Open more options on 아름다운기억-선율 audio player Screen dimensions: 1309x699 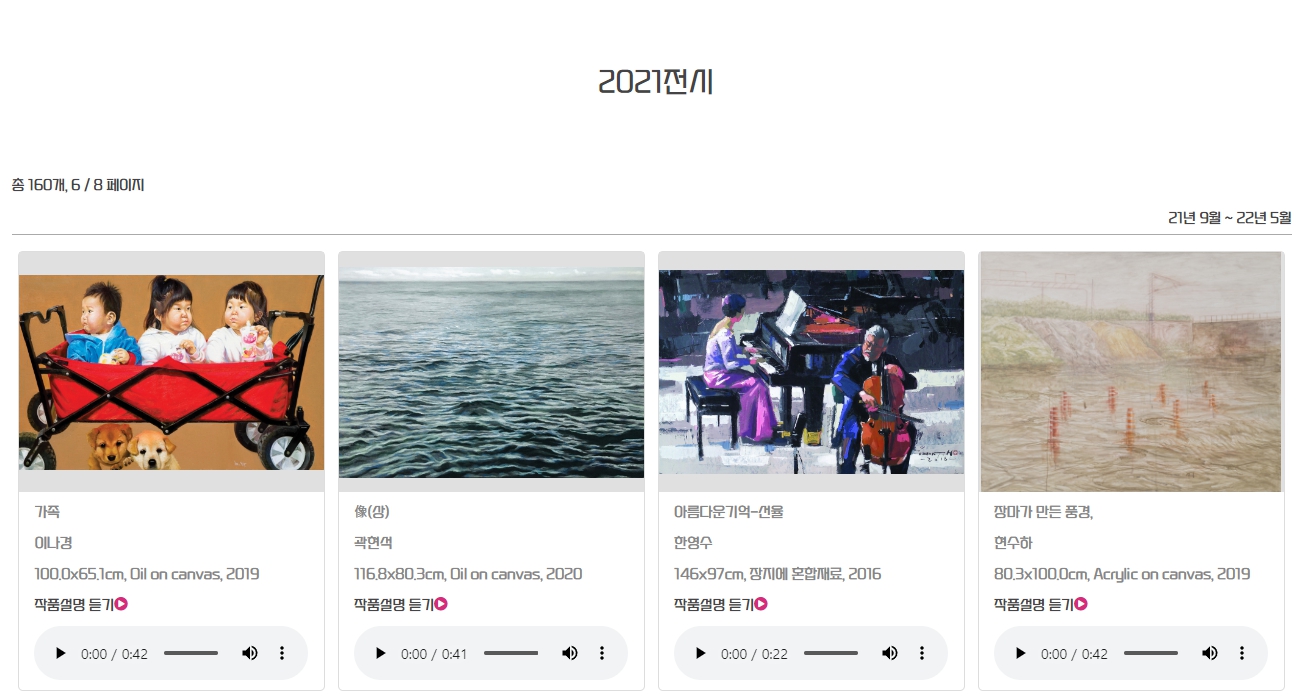[x=922, y=653]
